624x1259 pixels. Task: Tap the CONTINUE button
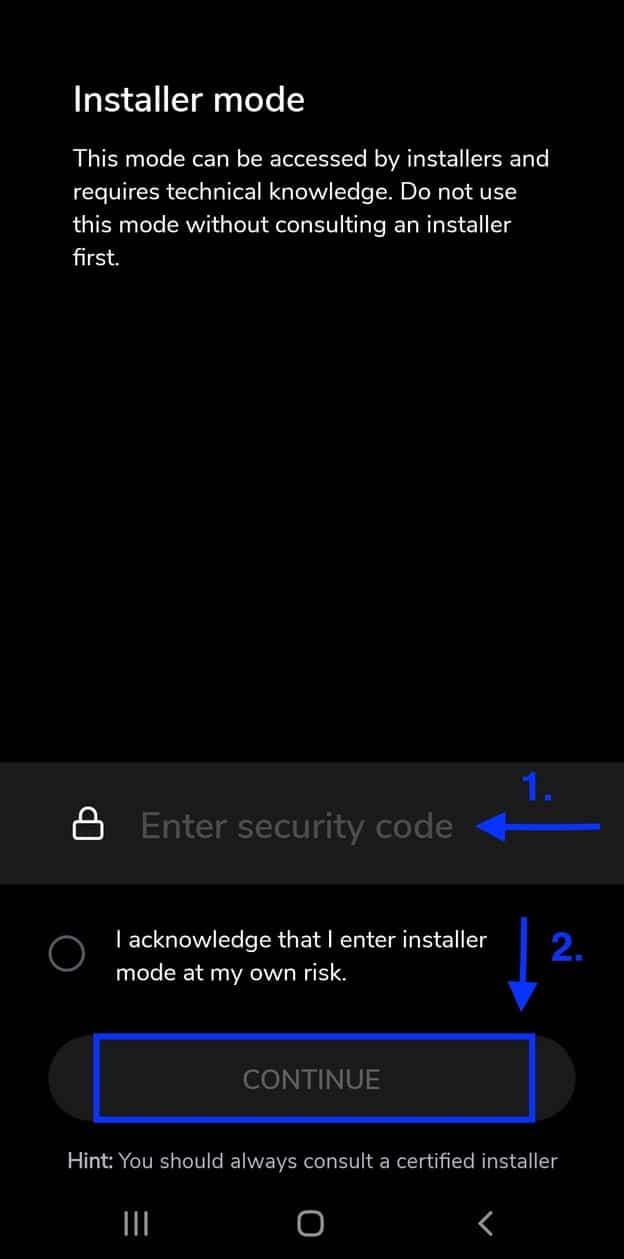[x=312, y=1079]
